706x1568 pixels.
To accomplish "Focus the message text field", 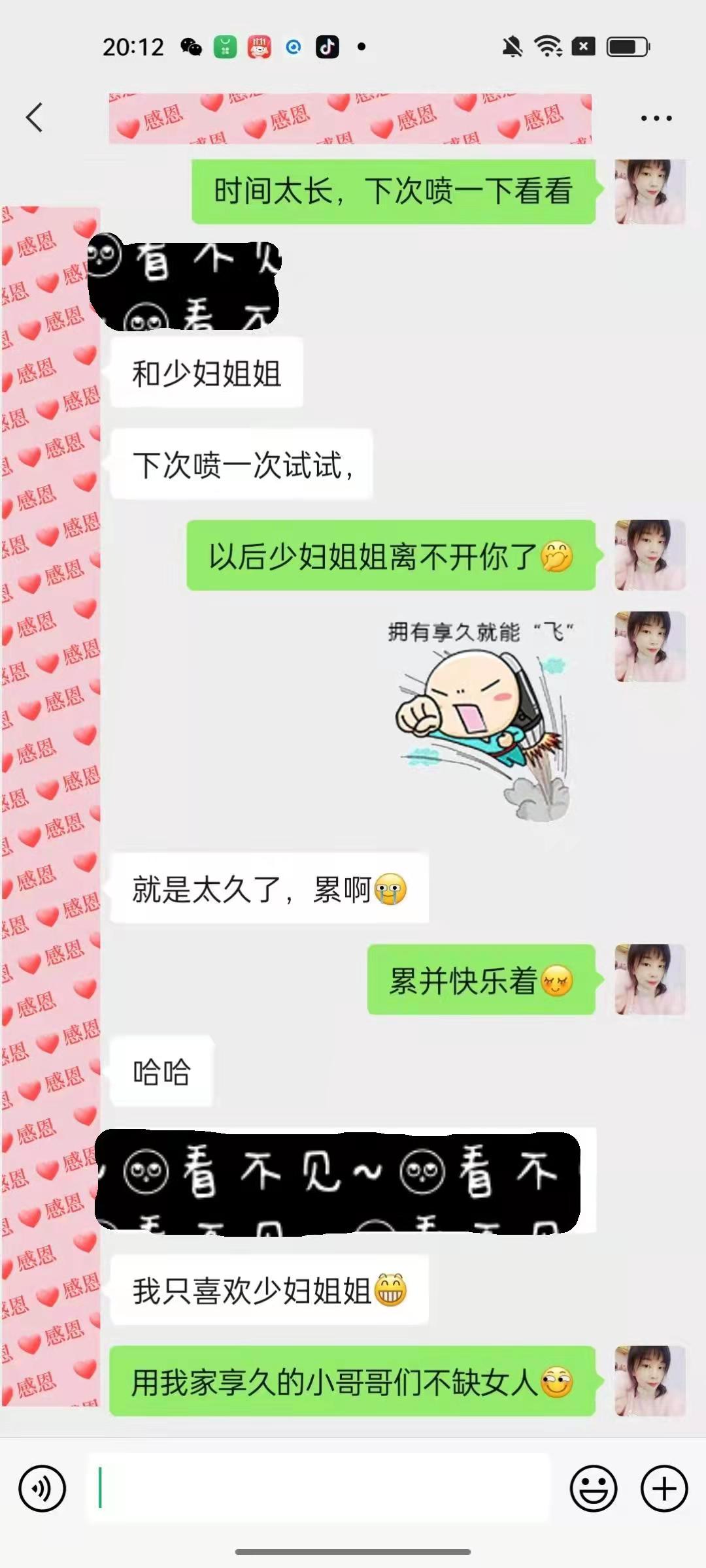I will click(x=320, y=1489).
